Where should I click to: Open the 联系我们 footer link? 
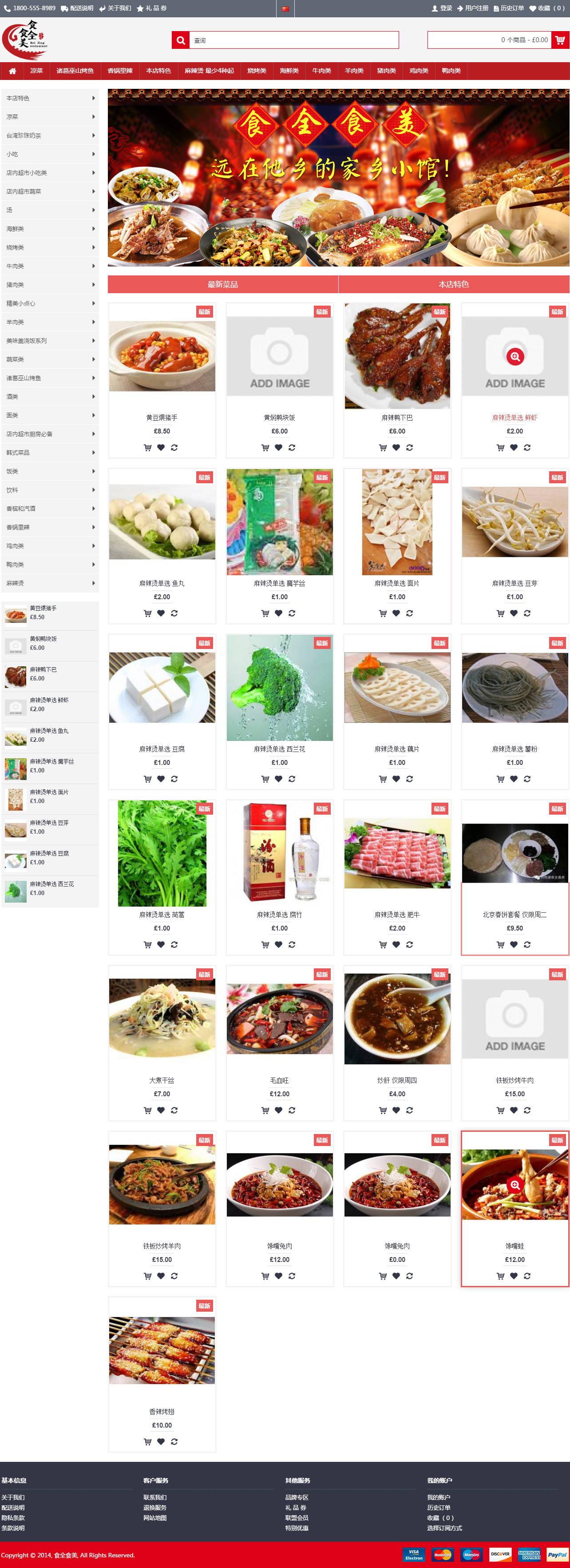[155, 1497]
